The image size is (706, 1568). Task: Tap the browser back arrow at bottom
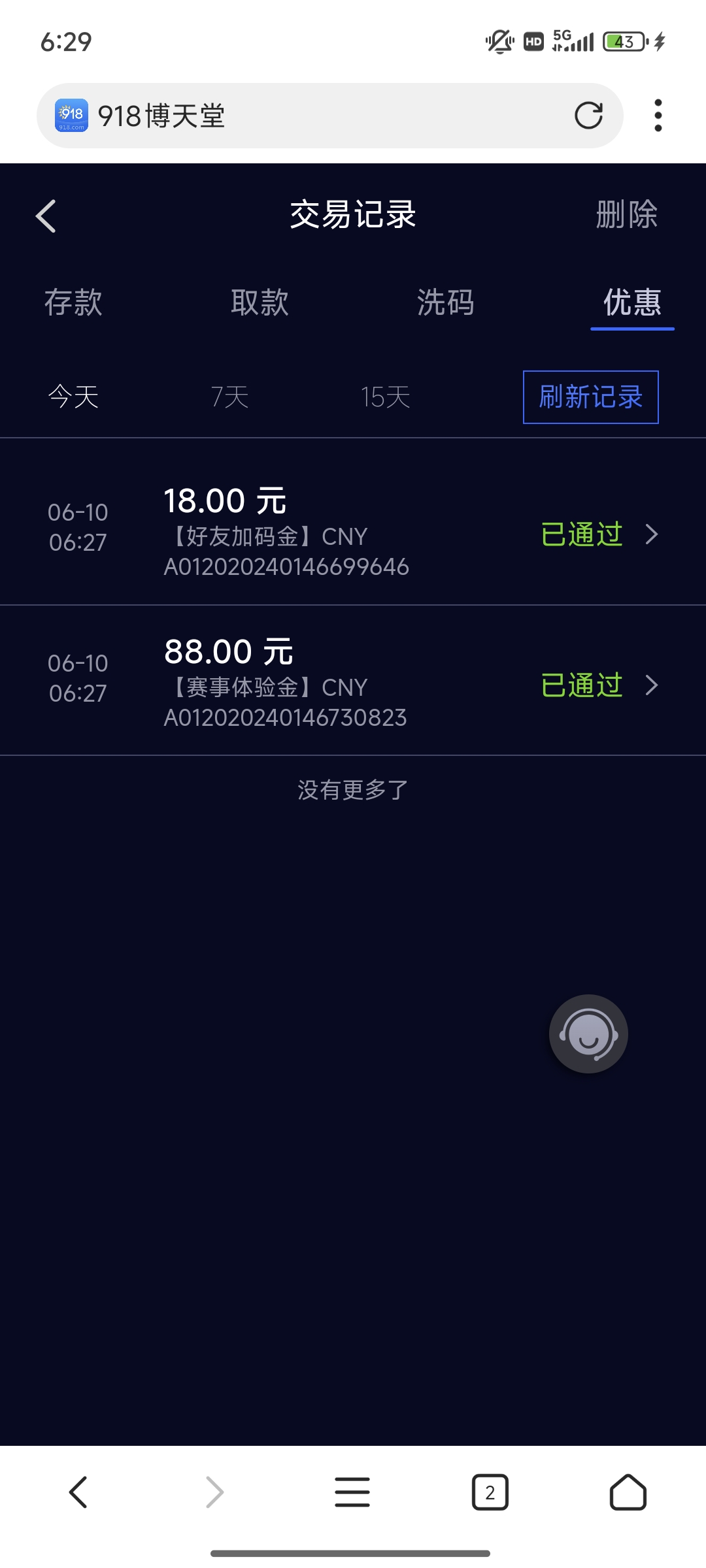pos(78,1492)
